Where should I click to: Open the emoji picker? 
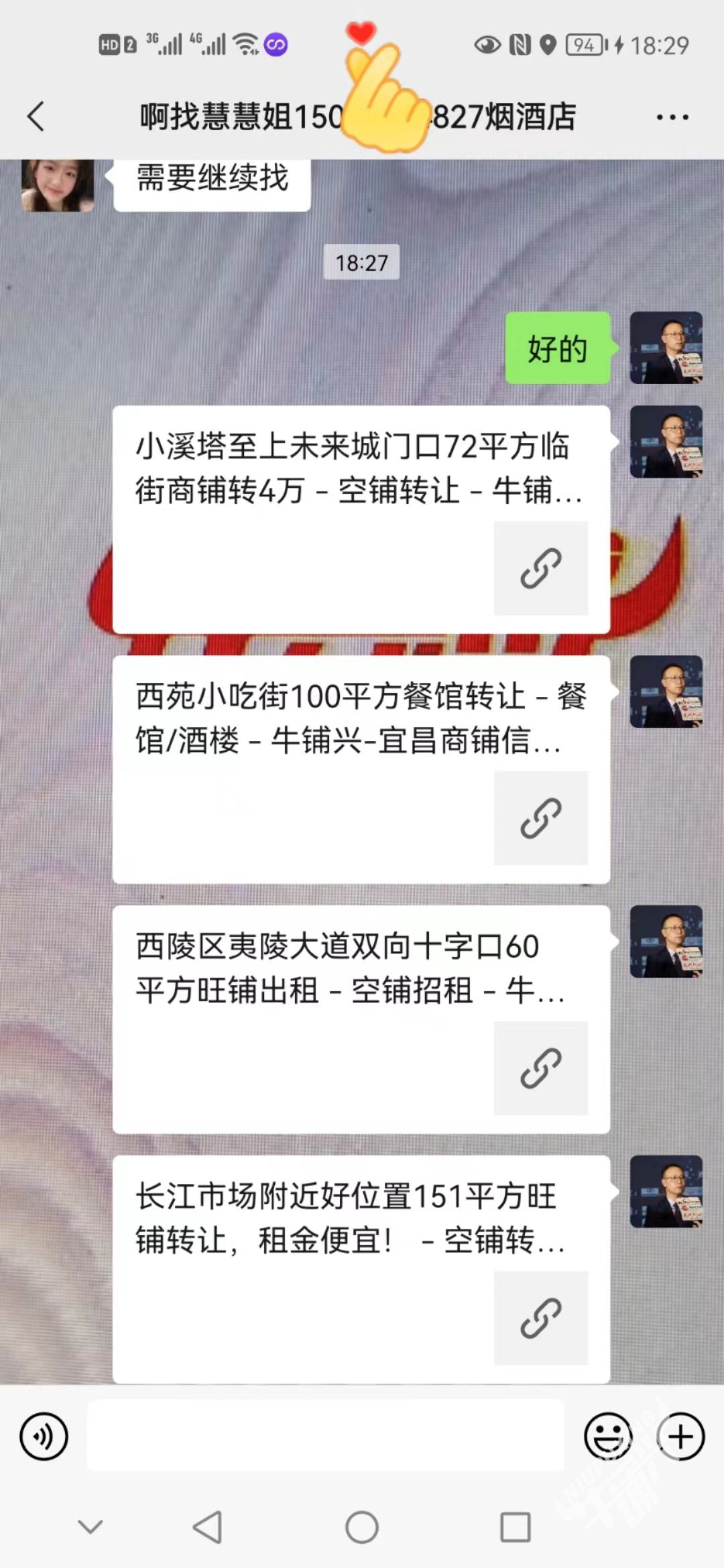point(608,1436)
